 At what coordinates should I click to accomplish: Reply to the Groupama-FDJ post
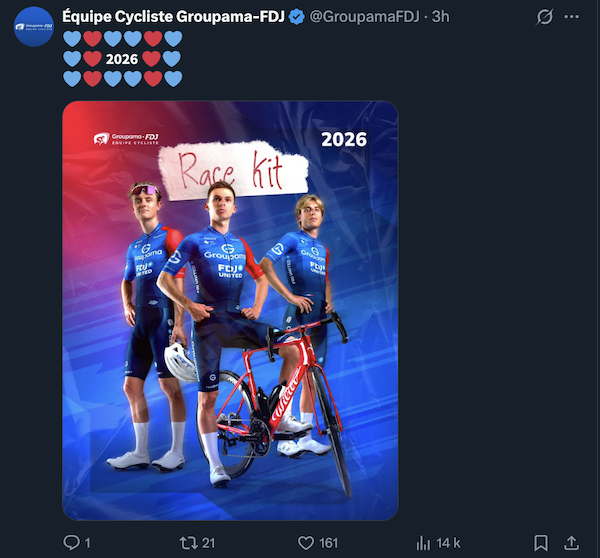coord(71,542)
